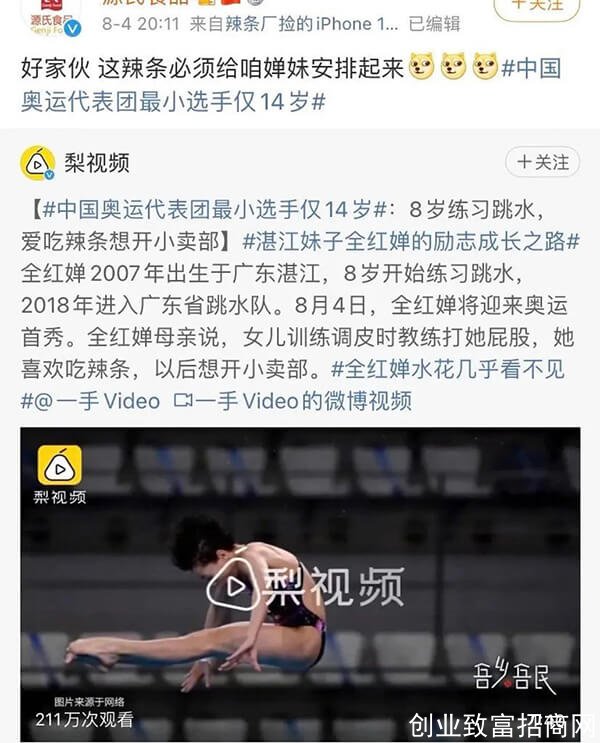Visit the @一手Video mention
Image resolution: width=600 pixels, height=743 pixels.
(x=100, y=401)
